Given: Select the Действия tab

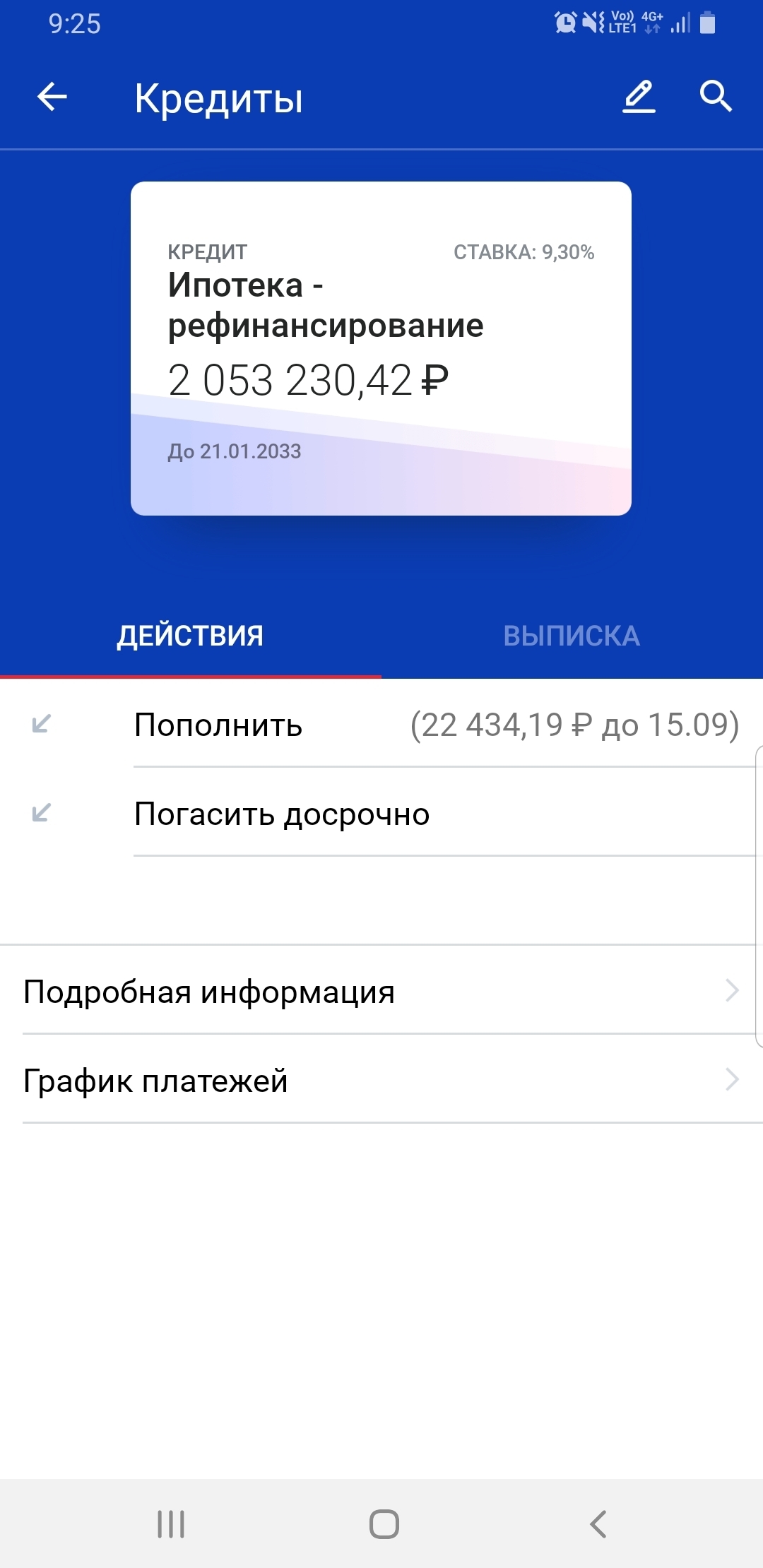Looking at the screenshot, I should click(190, 636).
